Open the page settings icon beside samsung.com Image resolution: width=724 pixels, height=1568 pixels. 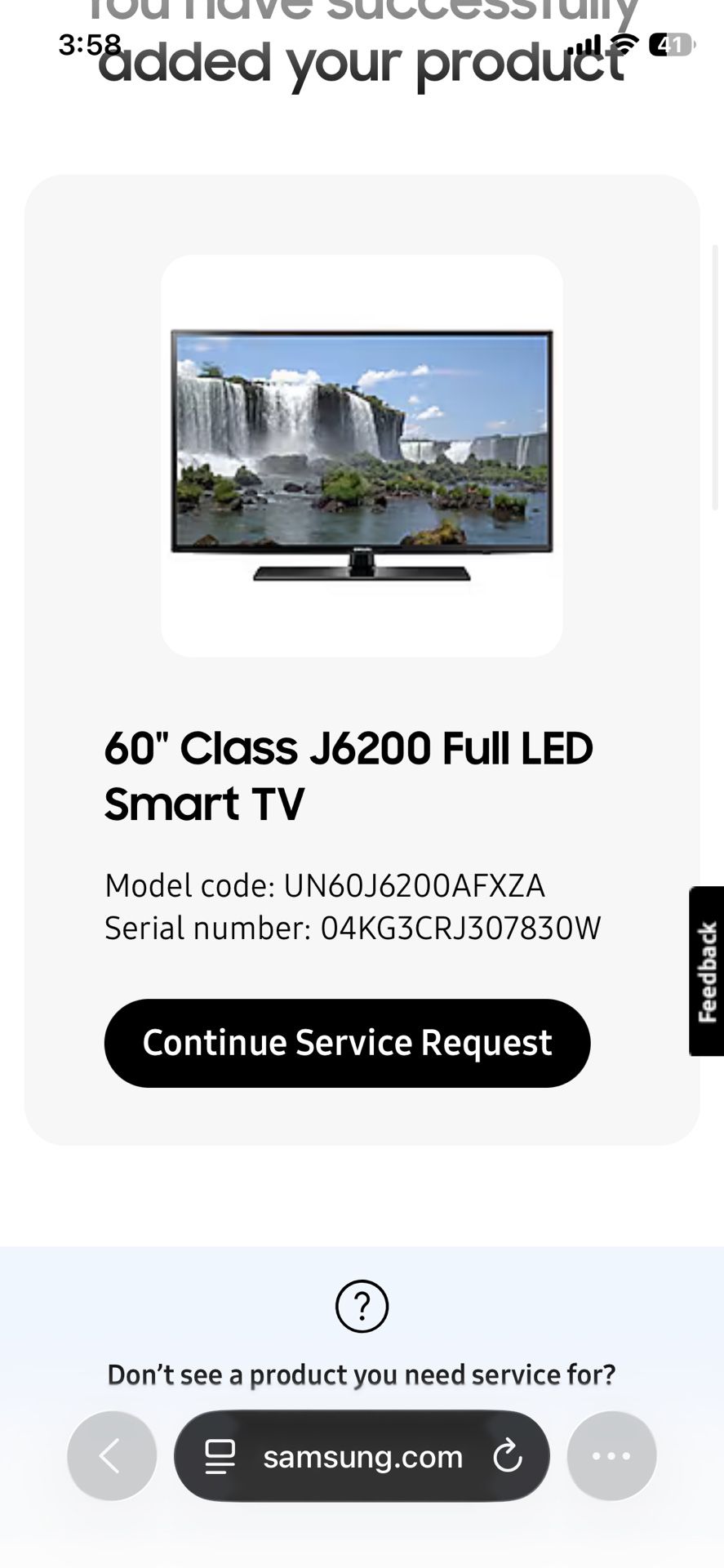pos(219,1455)
